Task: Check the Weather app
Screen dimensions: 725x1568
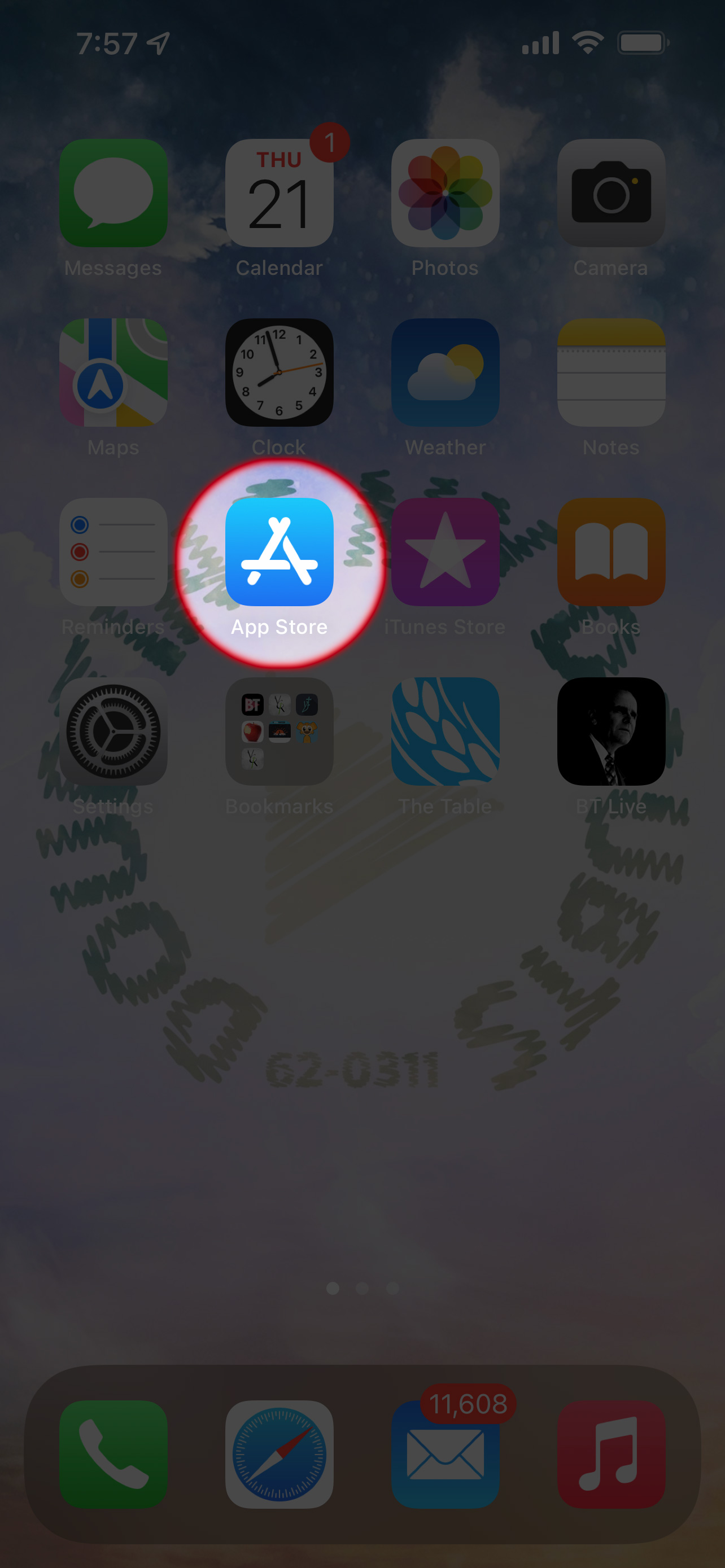Action: [446, 372]
